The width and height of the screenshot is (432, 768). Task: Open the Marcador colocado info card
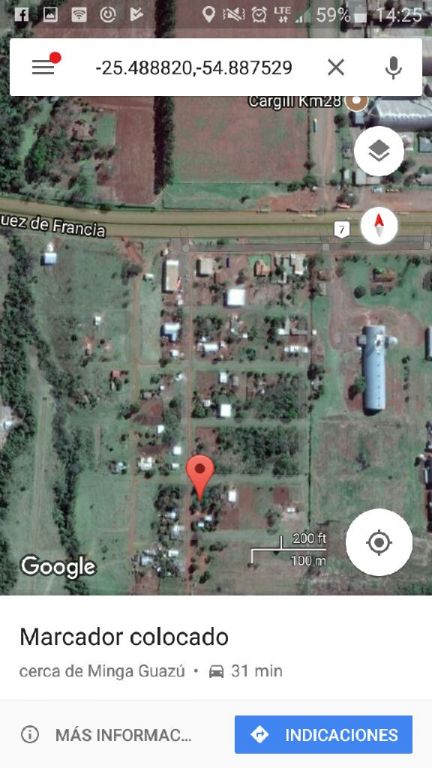click(216, 650)
